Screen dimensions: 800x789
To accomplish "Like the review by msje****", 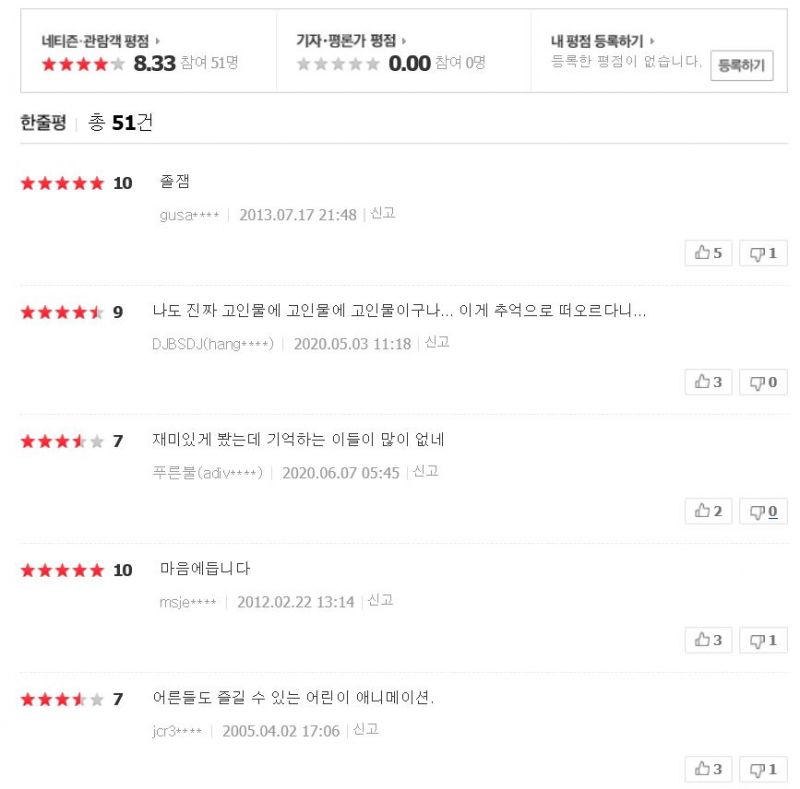I will click(709, 640).
